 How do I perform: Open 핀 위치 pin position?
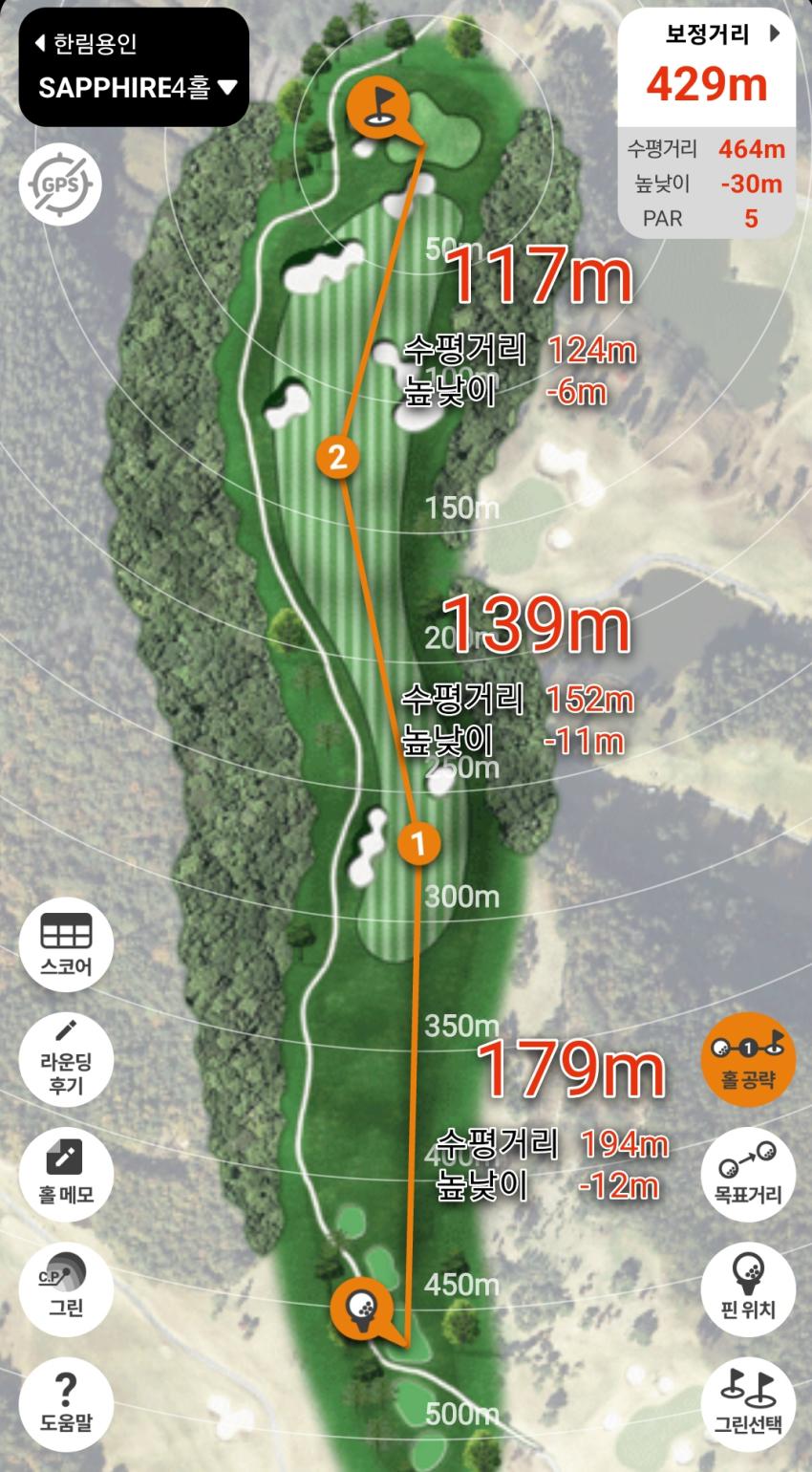tap(748, 1287)
